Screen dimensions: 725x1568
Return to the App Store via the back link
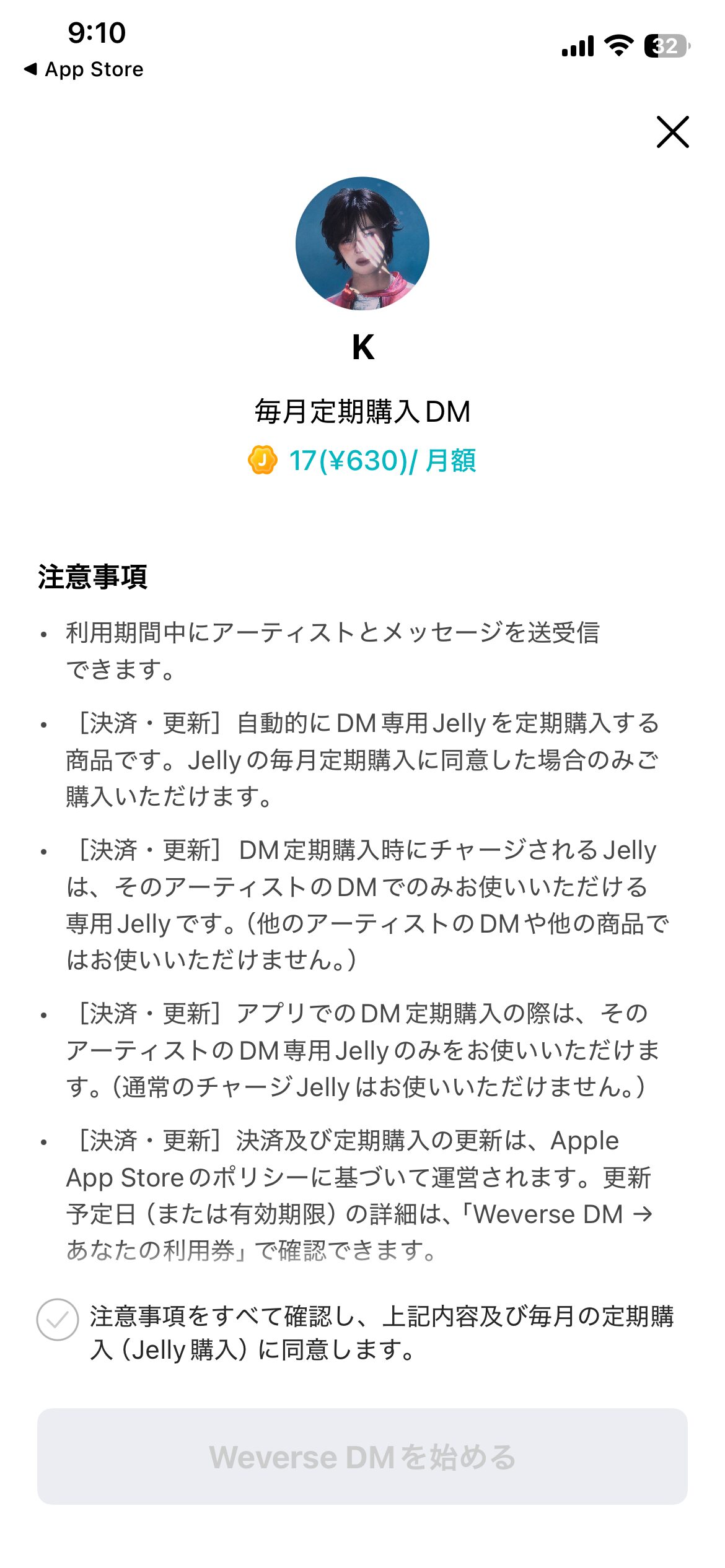click(x=84, y=69)
